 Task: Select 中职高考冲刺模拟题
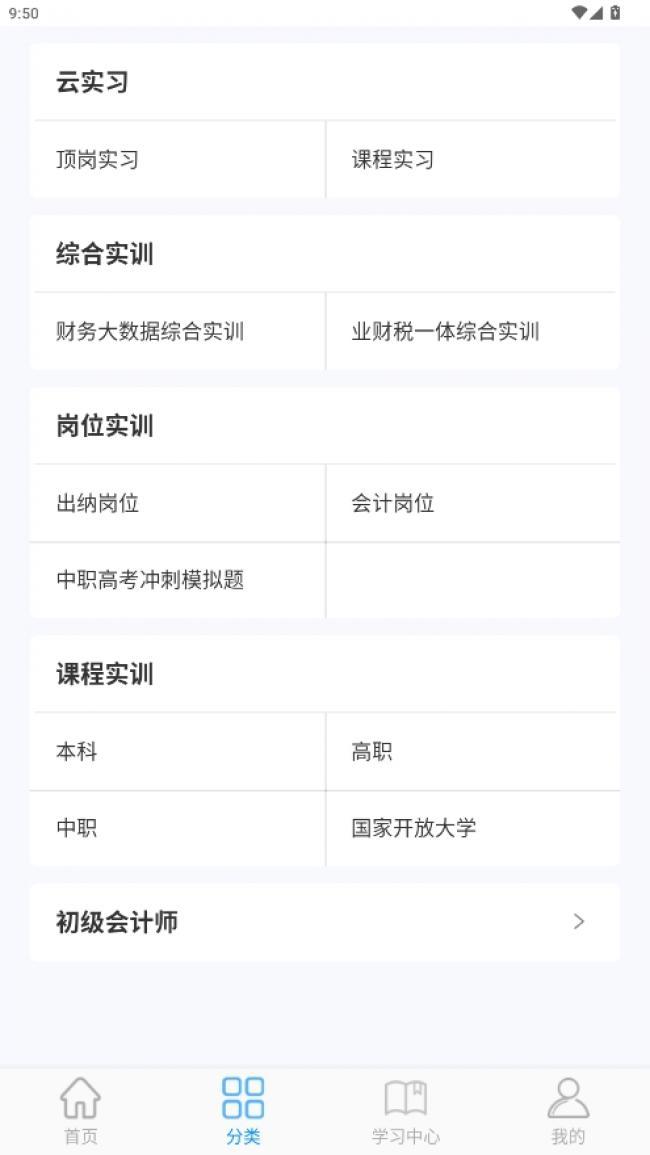pyautogui.click(x=178, y=580)
